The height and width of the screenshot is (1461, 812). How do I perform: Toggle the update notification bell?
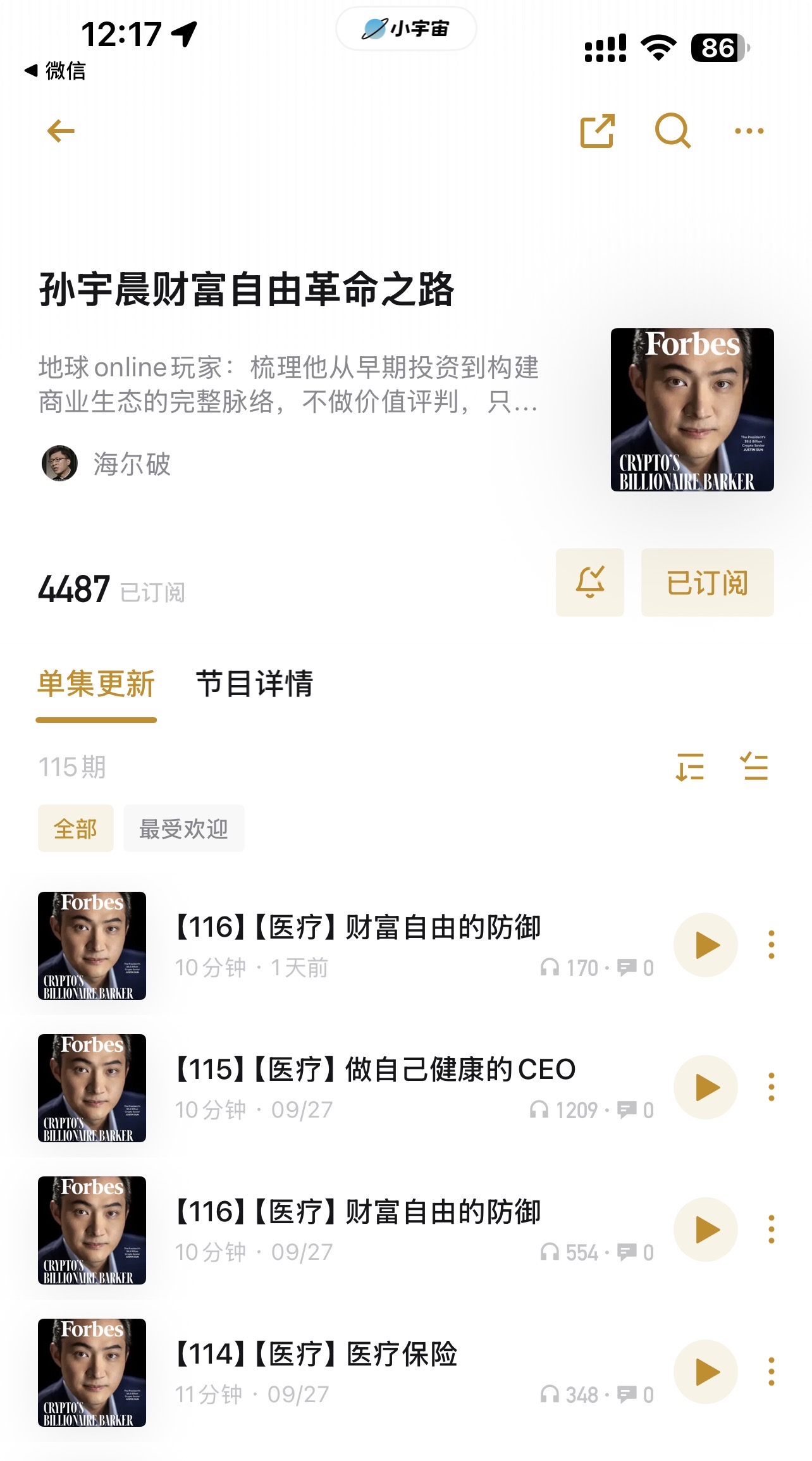coord(589,582)
